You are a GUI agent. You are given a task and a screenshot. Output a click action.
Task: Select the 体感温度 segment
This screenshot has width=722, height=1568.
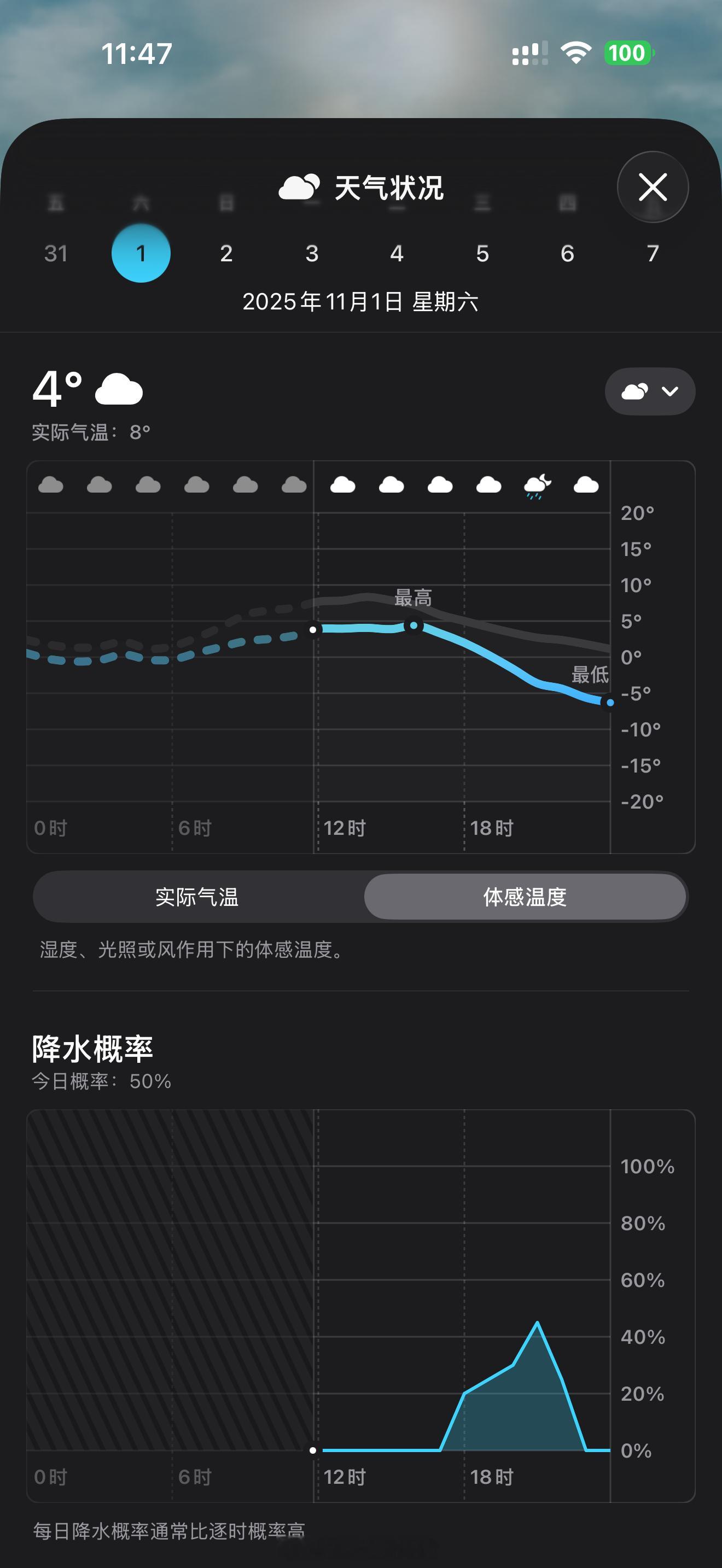tap(526, 897)
